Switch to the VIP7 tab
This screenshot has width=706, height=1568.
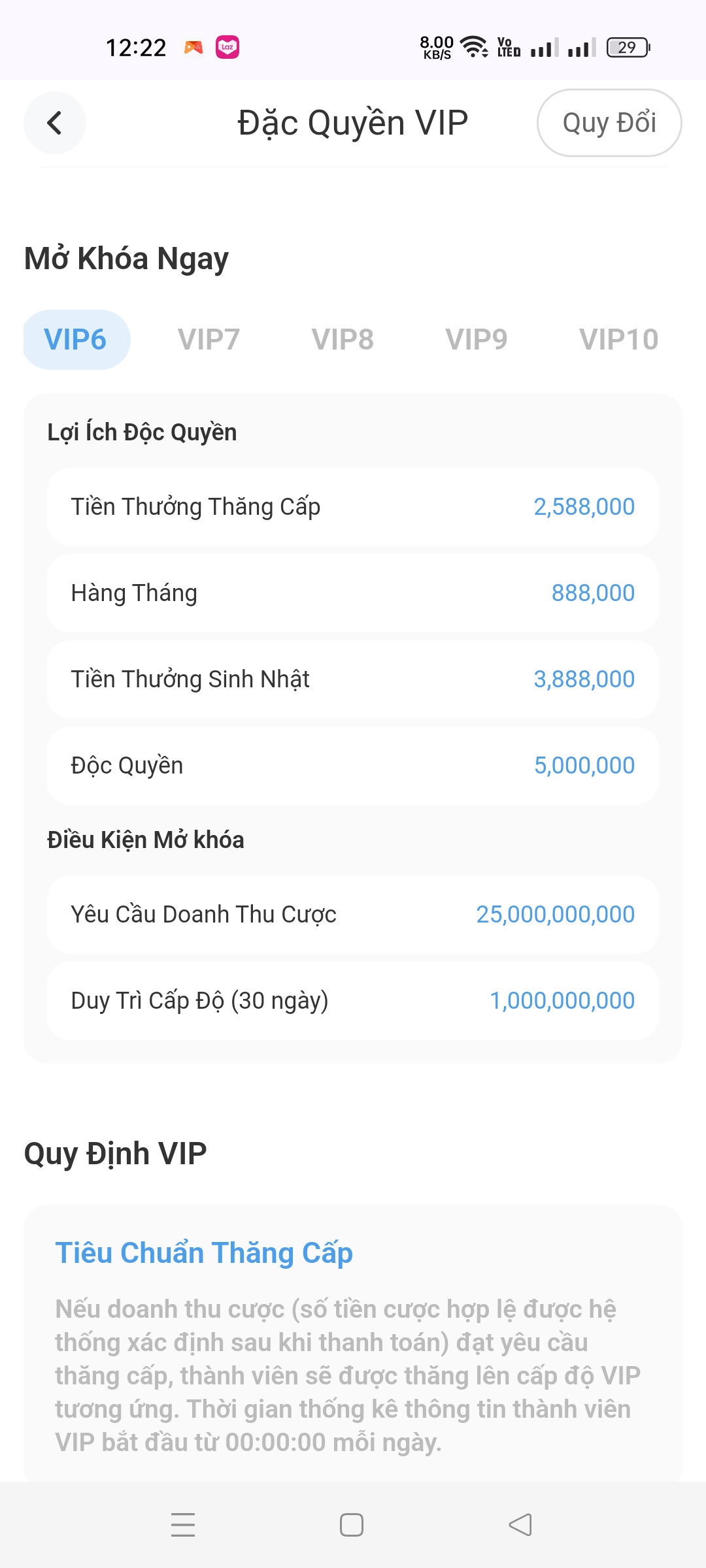coord(209,340)
